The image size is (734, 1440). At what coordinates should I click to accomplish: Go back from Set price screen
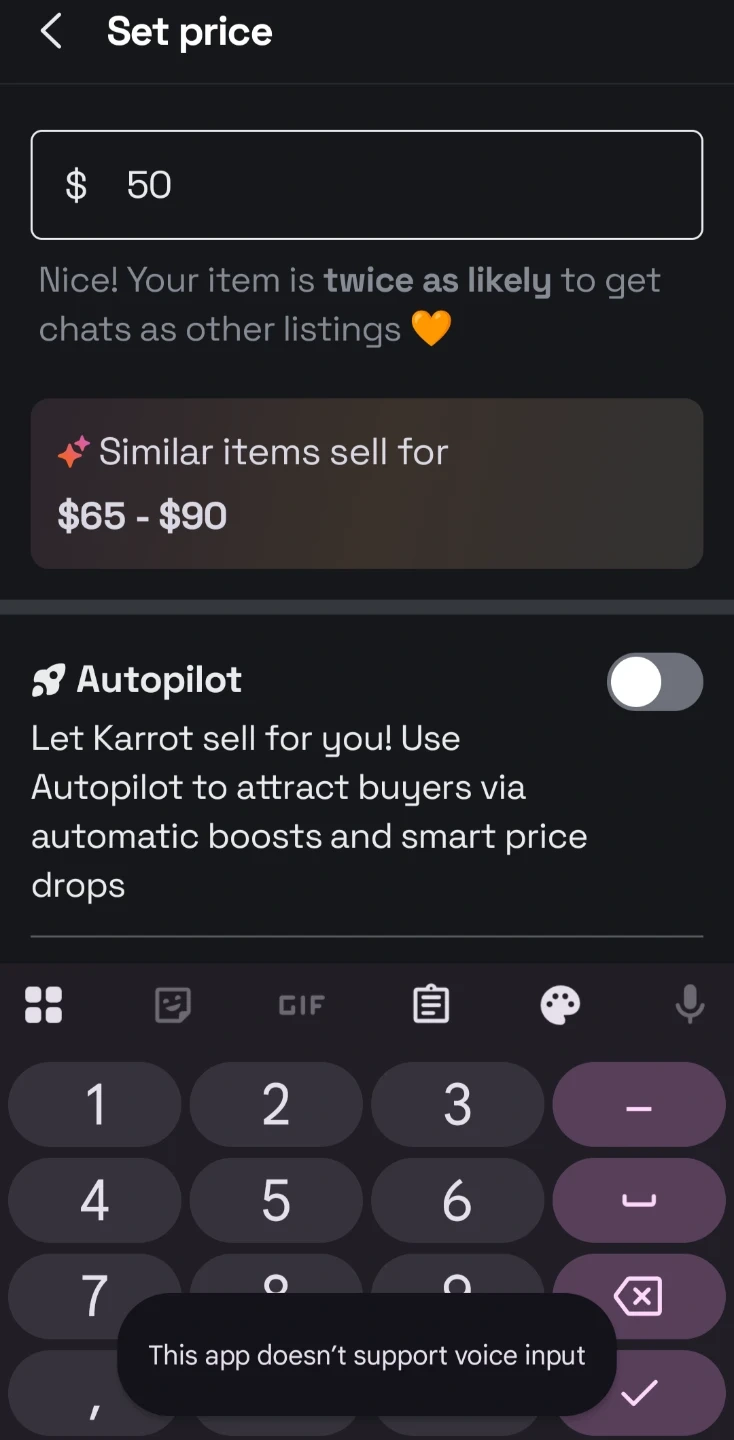click(51, 32)
